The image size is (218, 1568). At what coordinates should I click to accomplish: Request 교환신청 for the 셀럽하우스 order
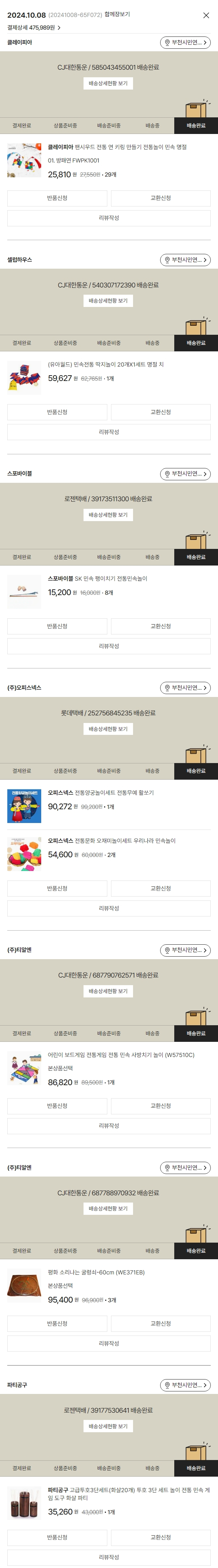pos(161,412)
